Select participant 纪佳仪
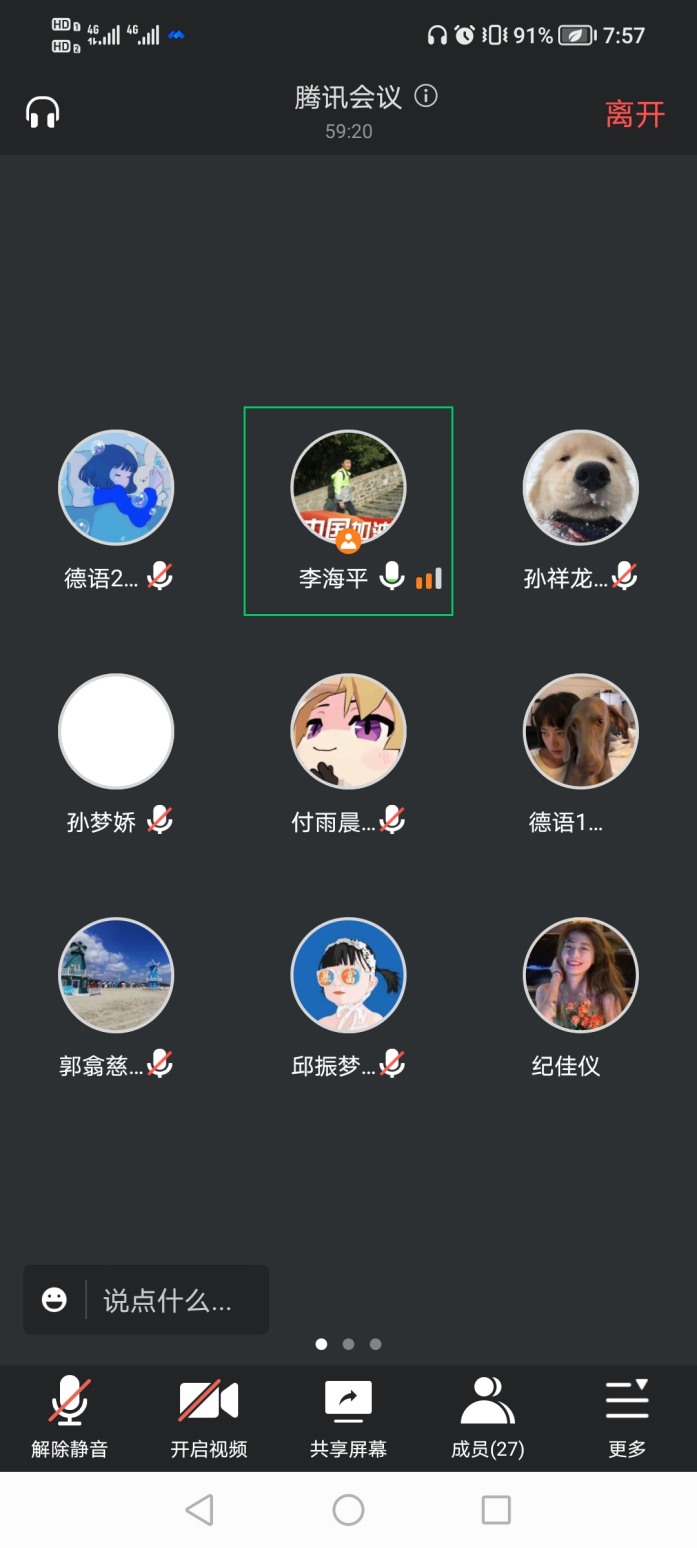The image size is (697, 1548). click(581, 975)
